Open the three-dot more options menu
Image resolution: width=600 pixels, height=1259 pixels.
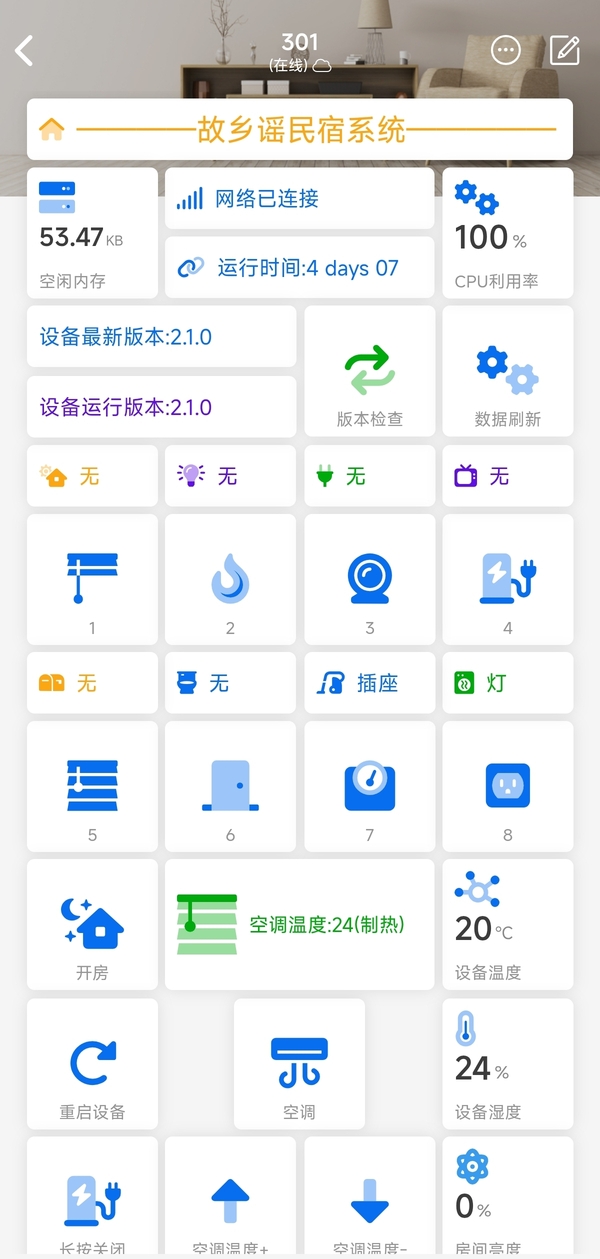click(x=506, y=50)
